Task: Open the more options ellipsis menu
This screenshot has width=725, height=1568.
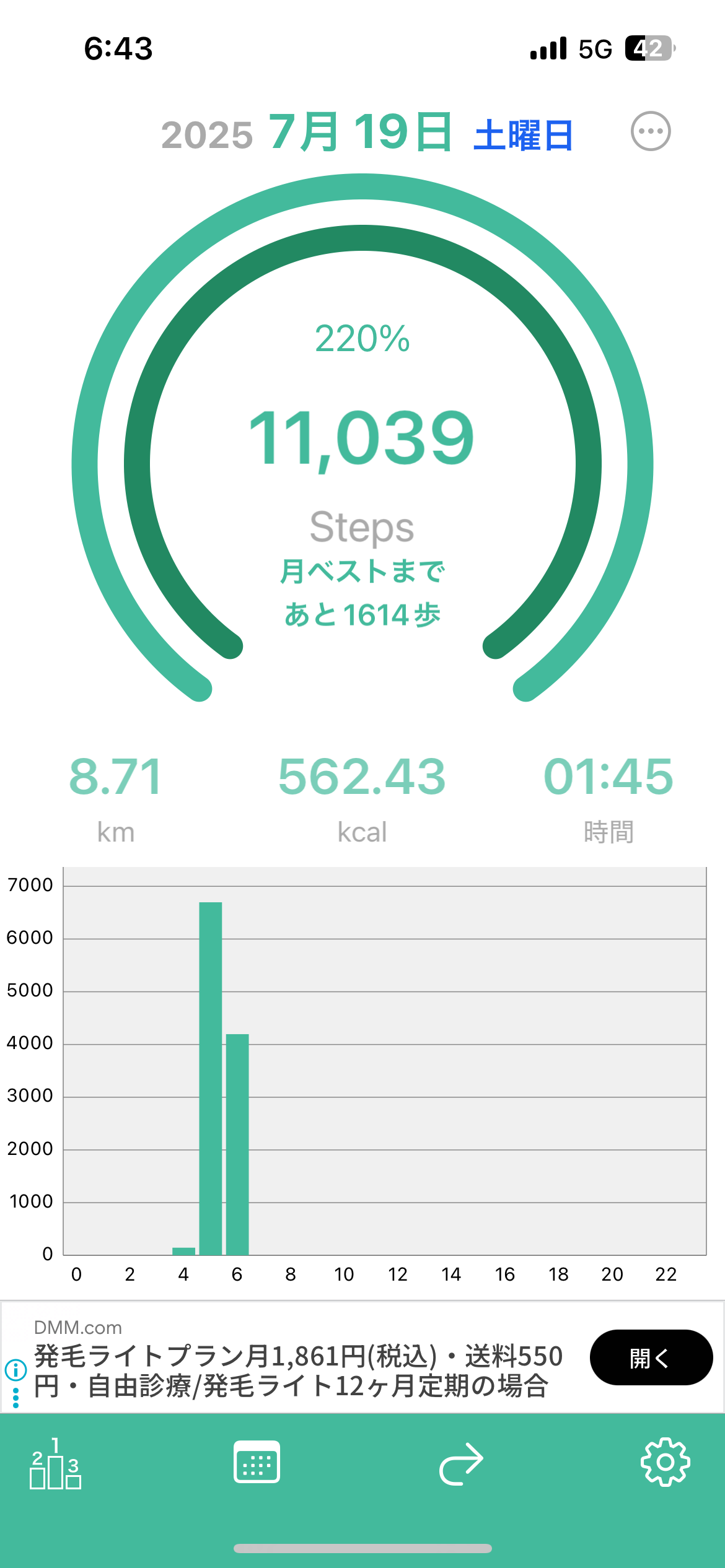Action: tap(651, 131)
